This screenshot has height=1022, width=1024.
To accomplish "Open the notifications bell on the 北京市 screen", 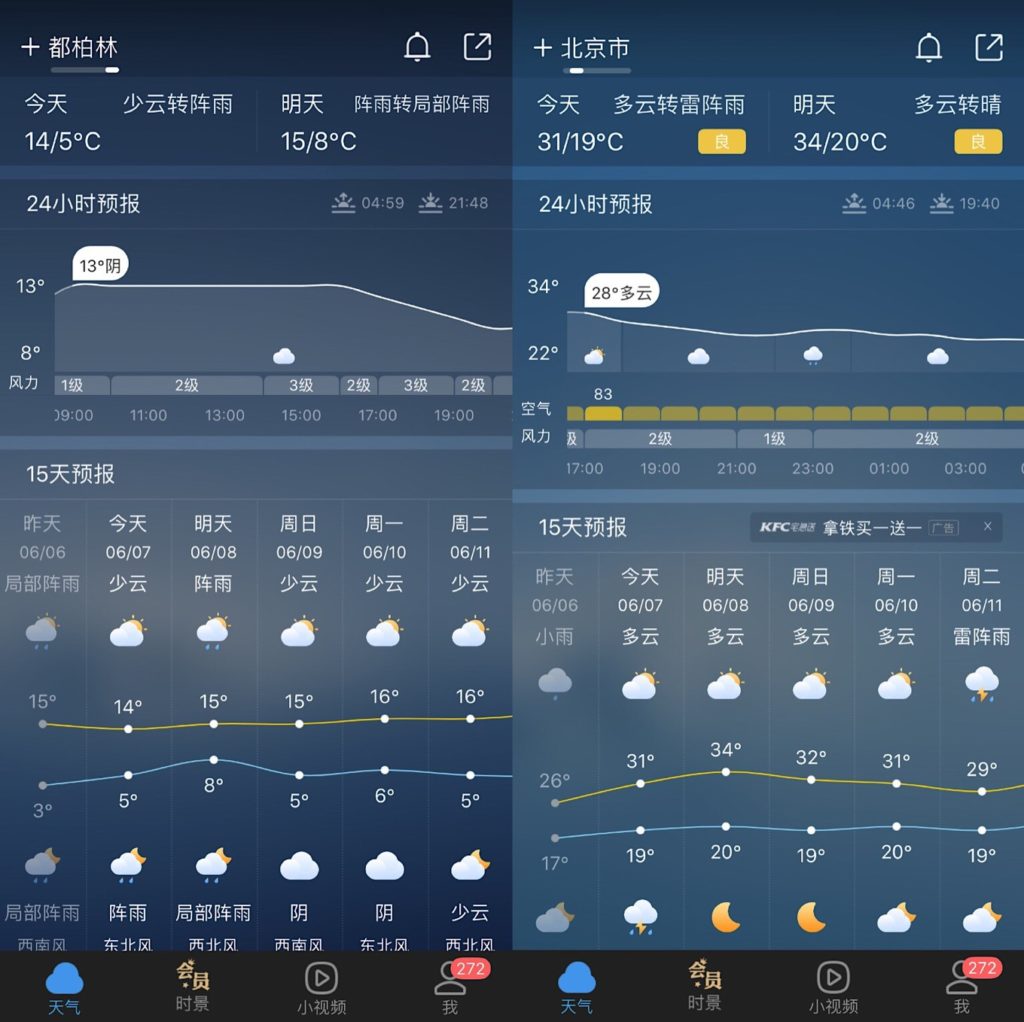I will point(929,47).
